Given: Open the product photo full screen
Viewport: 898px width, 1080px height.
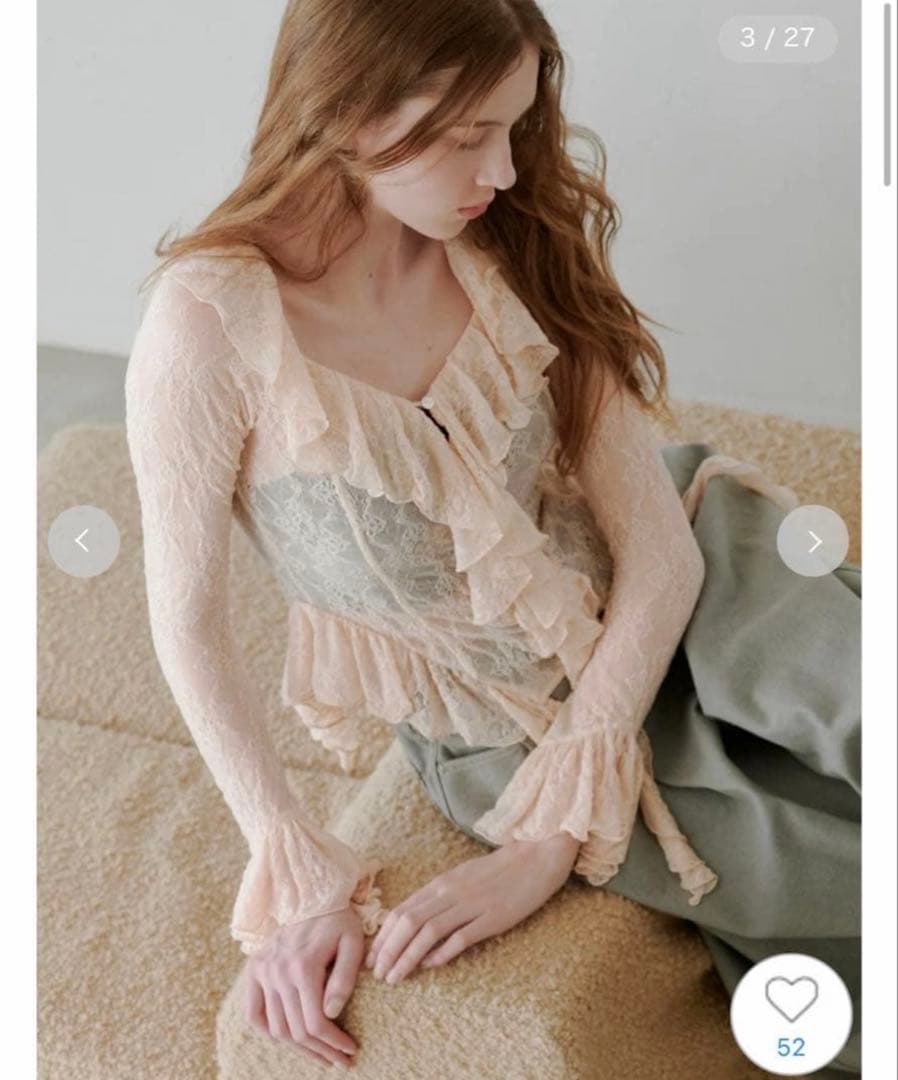Looking at the screenshot, I should pyautogui.click(x=448, y=540).
